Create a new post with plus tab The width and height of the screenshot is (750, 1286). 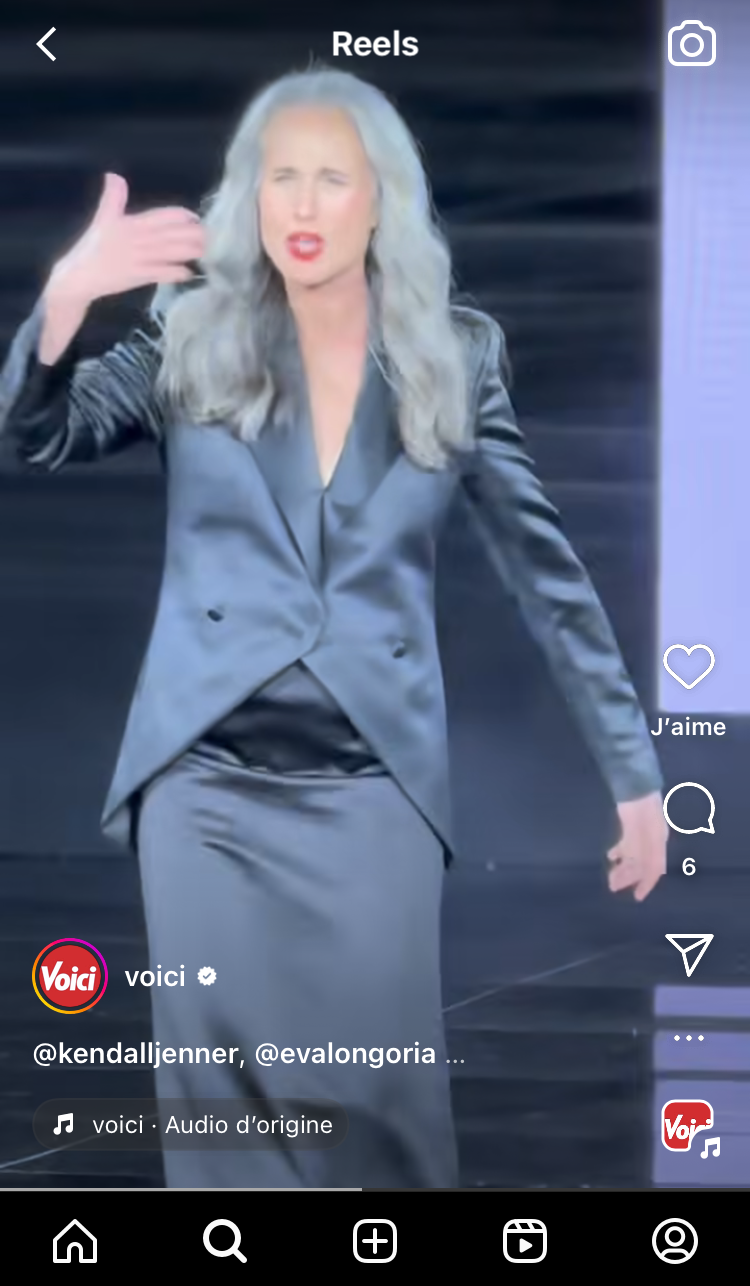click(x=375, y=1241)
